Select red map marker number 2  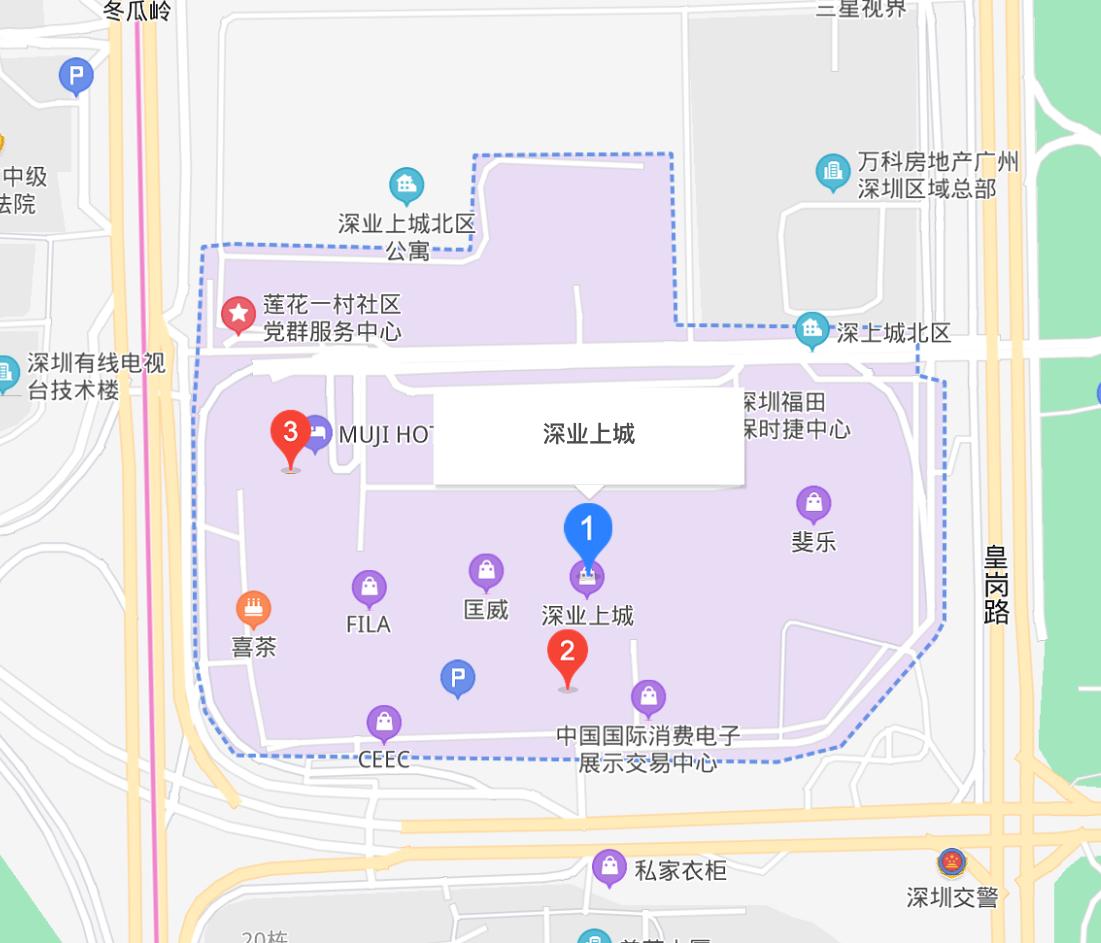click(567, 655)
